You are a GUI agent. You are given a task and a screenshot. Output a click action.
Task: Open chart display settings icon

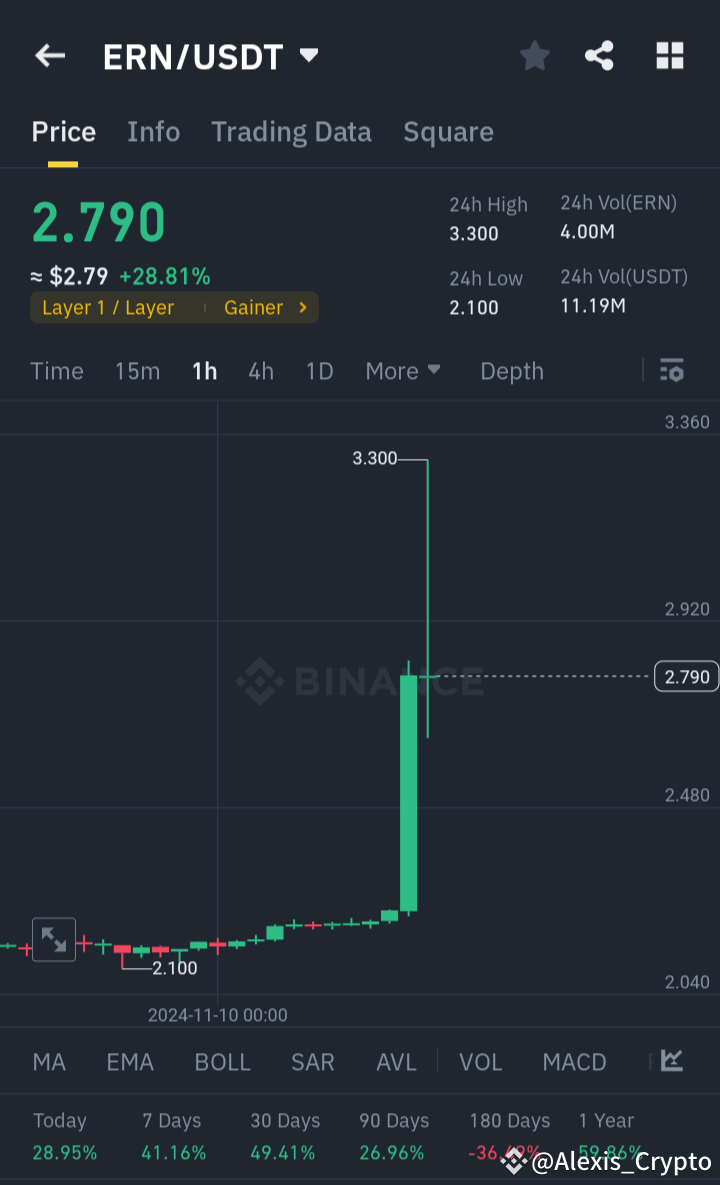[x=671, y=371]
